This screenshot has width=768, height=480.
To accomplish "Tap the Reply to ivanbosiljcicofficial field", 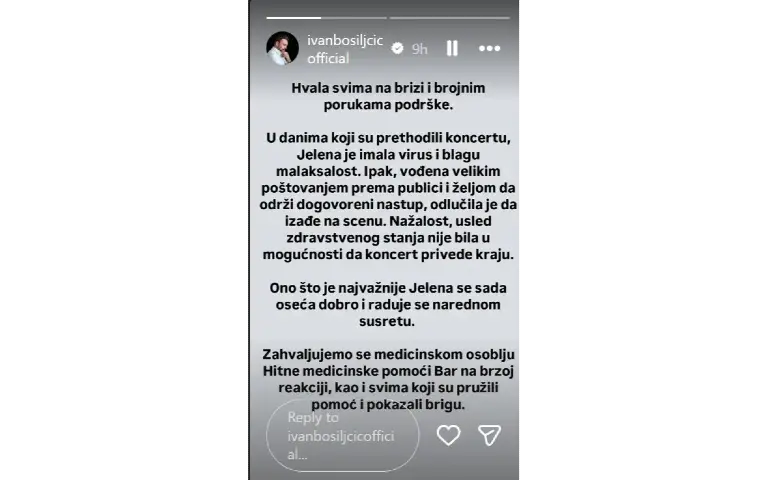I will [342, 435].
